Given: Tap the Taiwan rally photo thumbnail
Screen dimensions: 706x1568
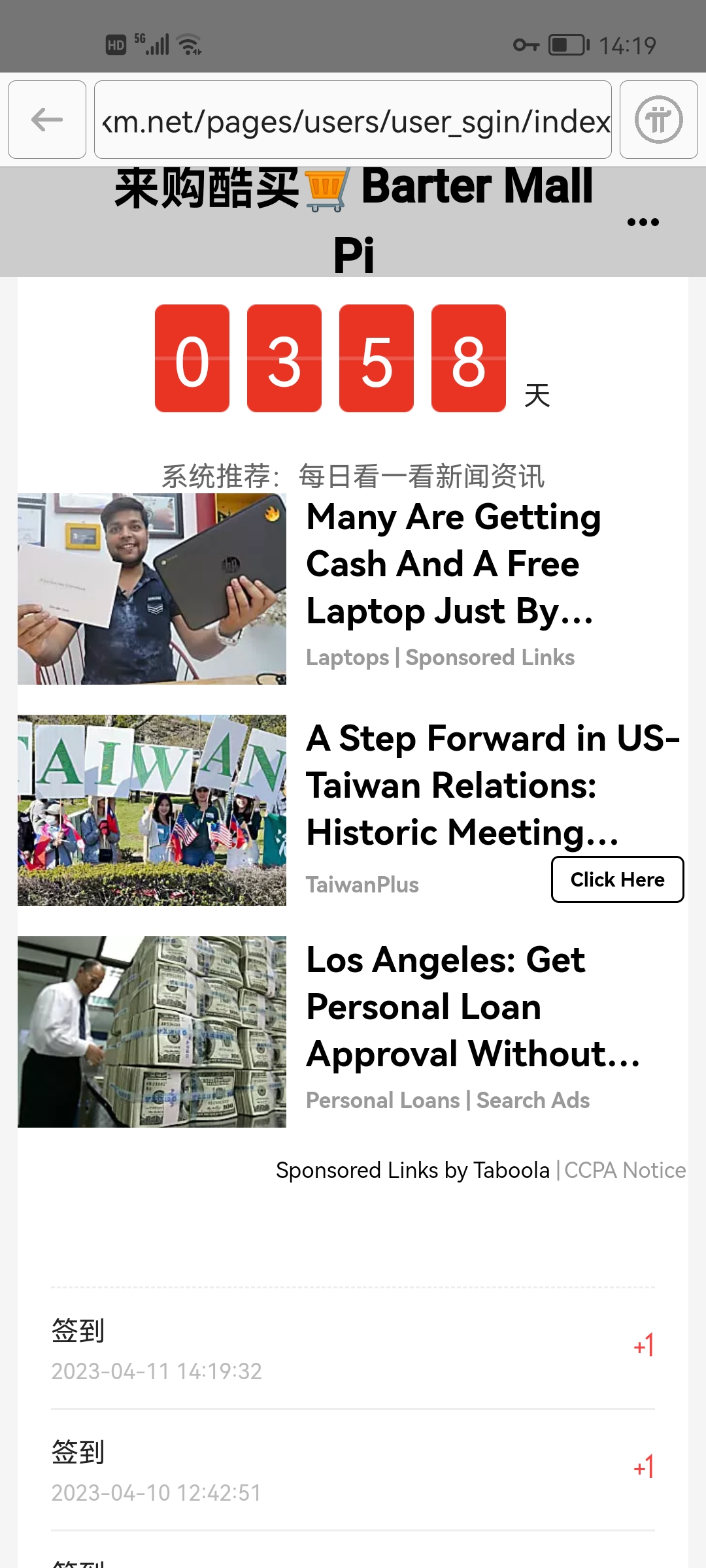Looking at the screenshot, I should click(152, 810).
